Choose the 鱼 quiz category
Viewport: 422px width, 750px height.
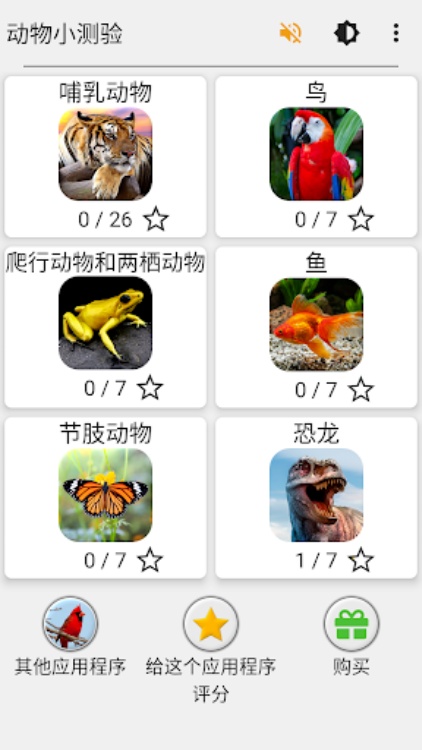316,327
